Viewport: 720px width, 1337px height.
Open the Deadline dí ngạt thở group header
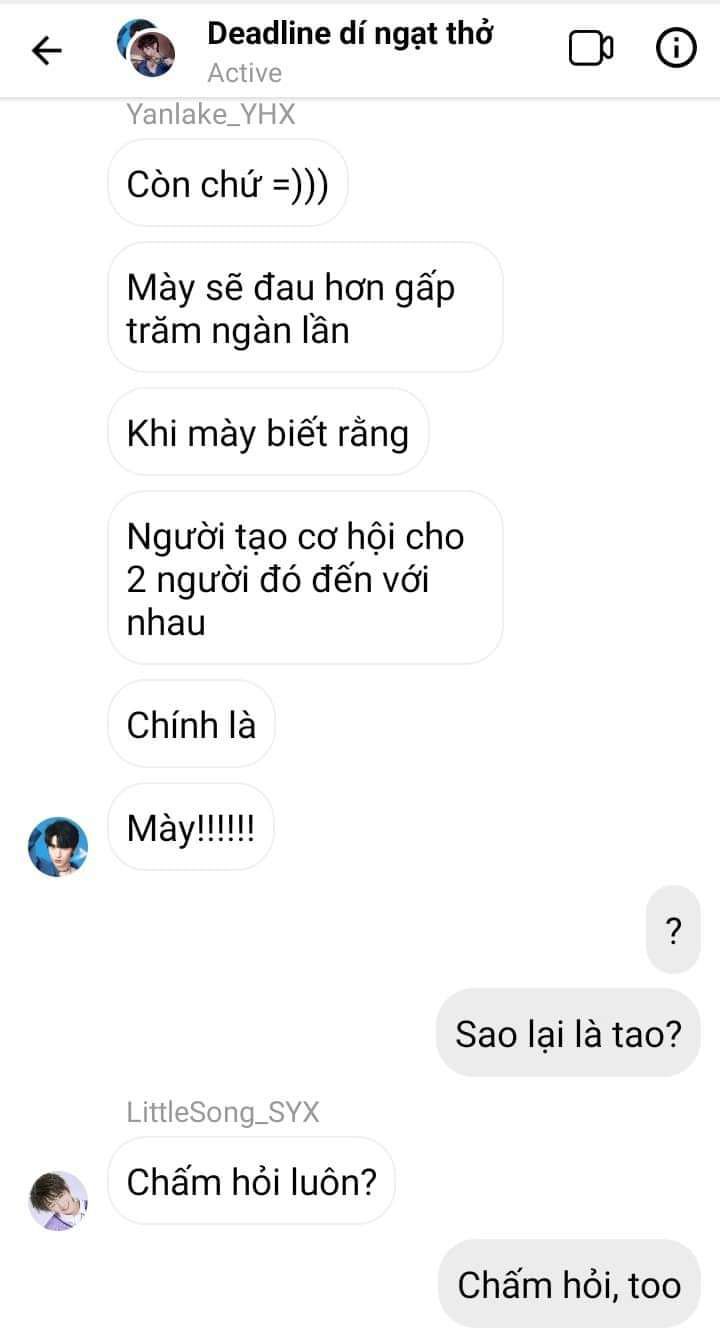tap(350, 48)
